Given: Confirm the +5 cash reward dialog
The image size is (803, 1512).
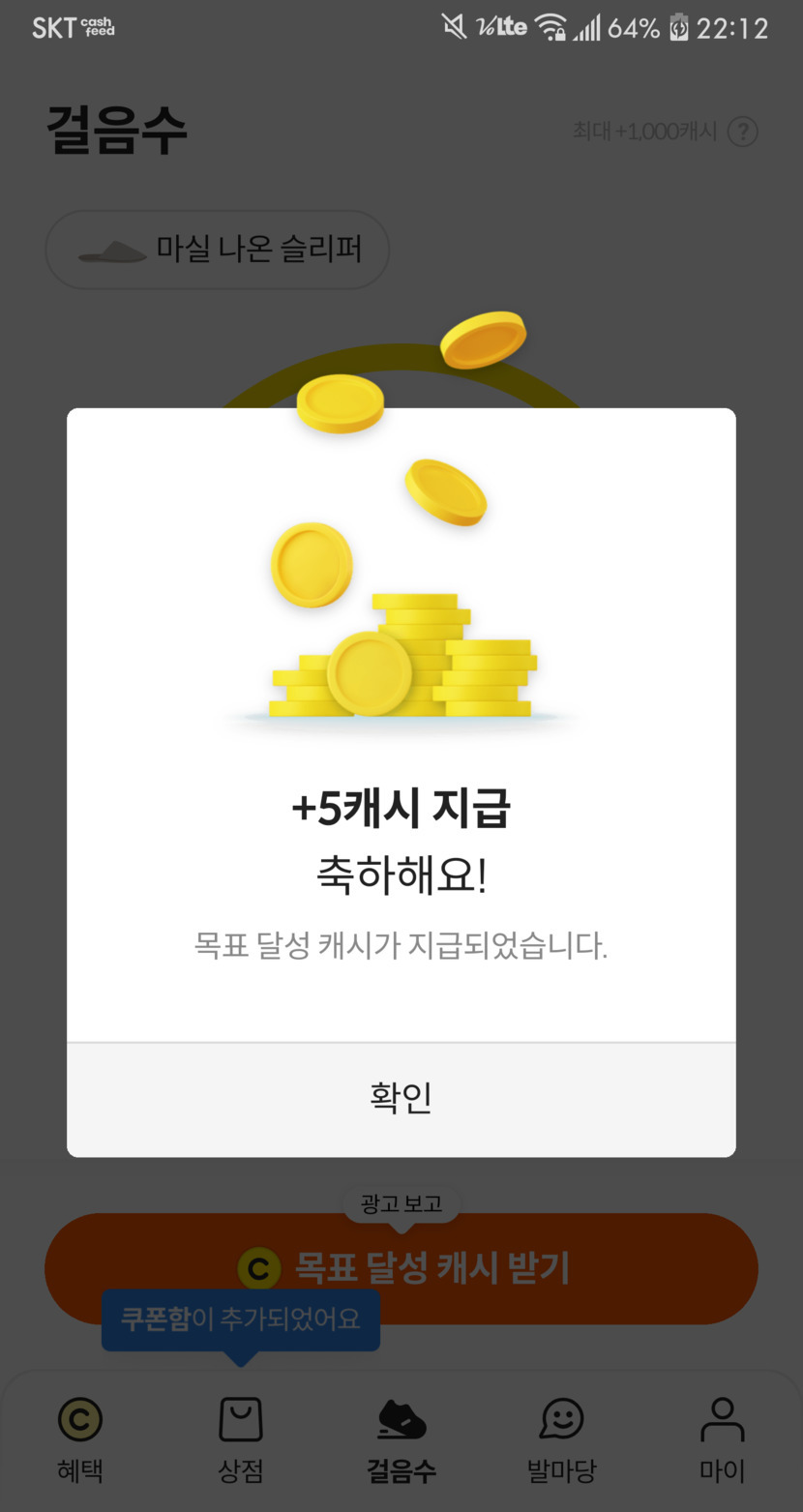Looking at the screenshot, I should [401, 1099].
